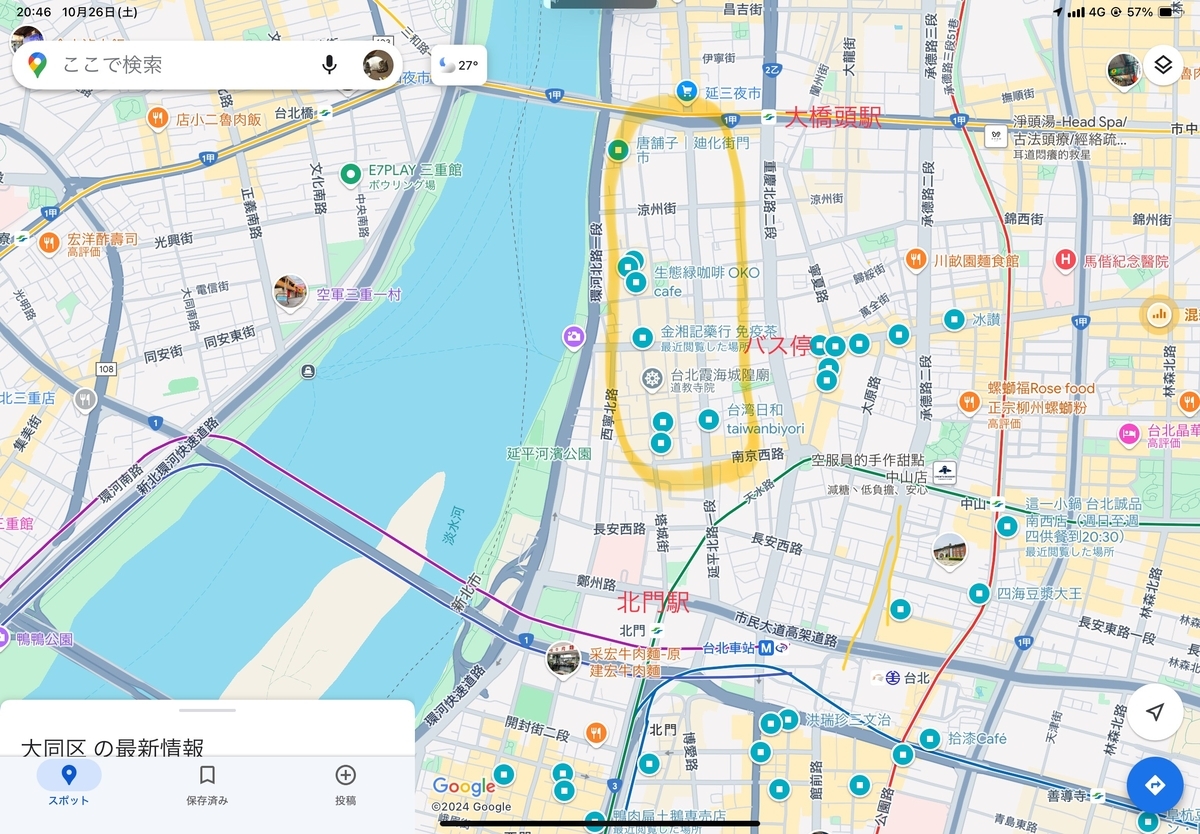Open the 川畝園麵食館 restaurant pin
The image size is (1200, 834).
(916, 260)
